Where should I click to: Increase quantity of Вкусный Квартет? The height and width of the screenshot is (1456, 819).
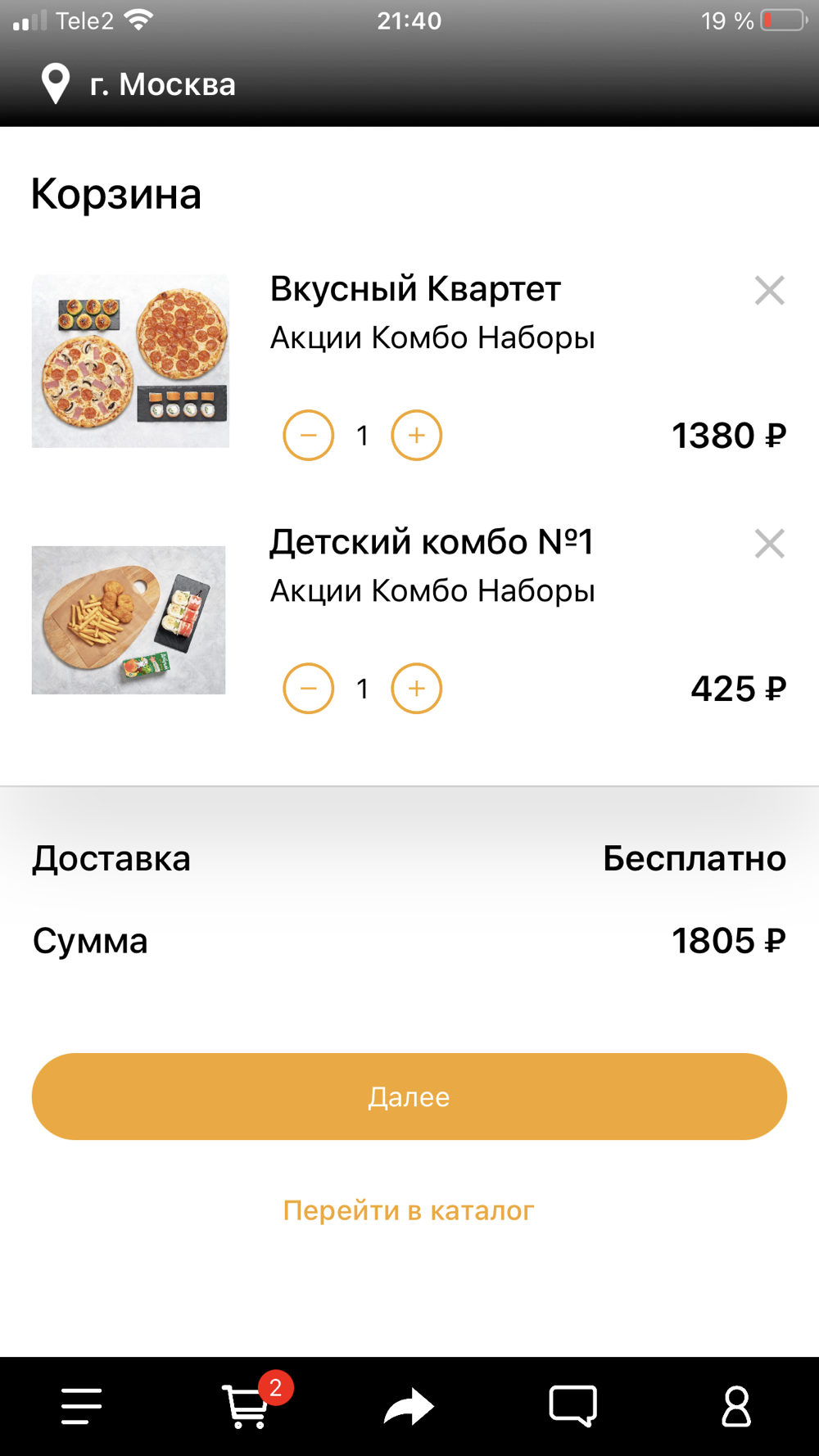pos(417,436)
